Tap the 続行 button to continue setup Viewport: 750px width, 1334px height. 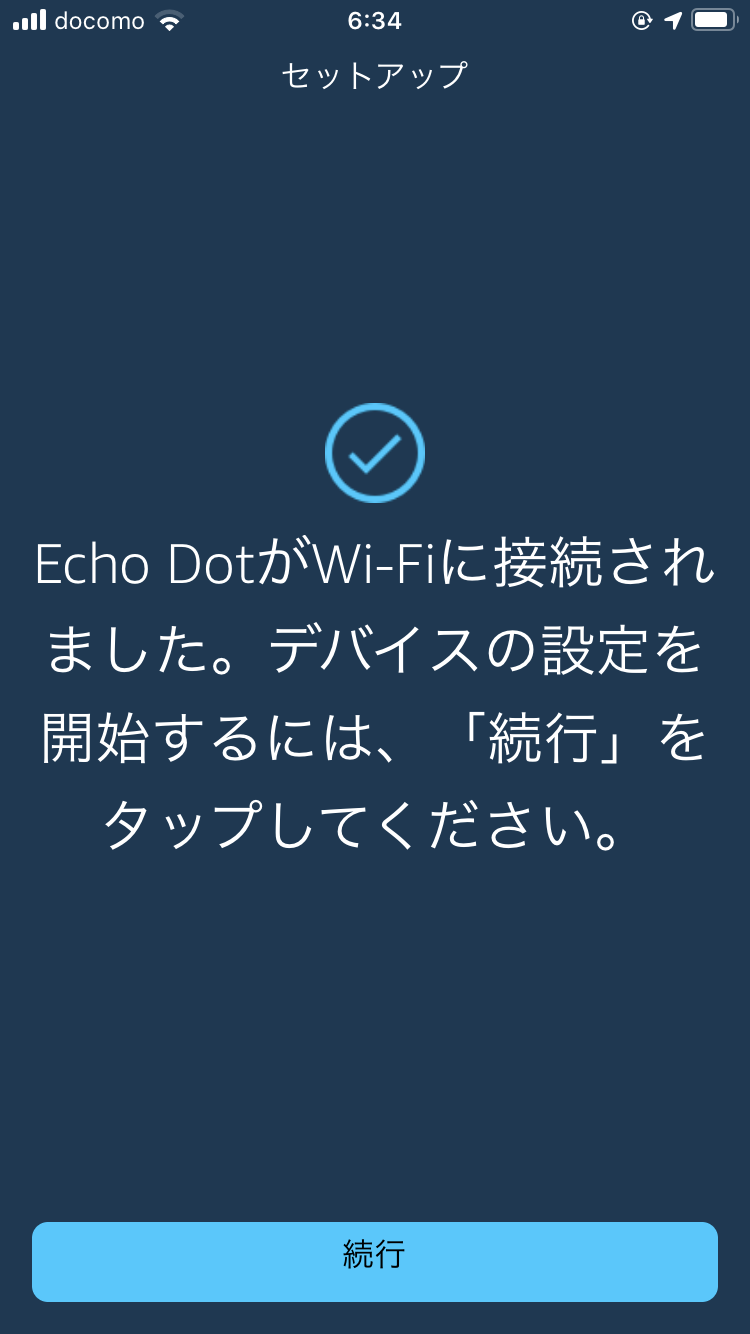click(x=375, y=1261)
